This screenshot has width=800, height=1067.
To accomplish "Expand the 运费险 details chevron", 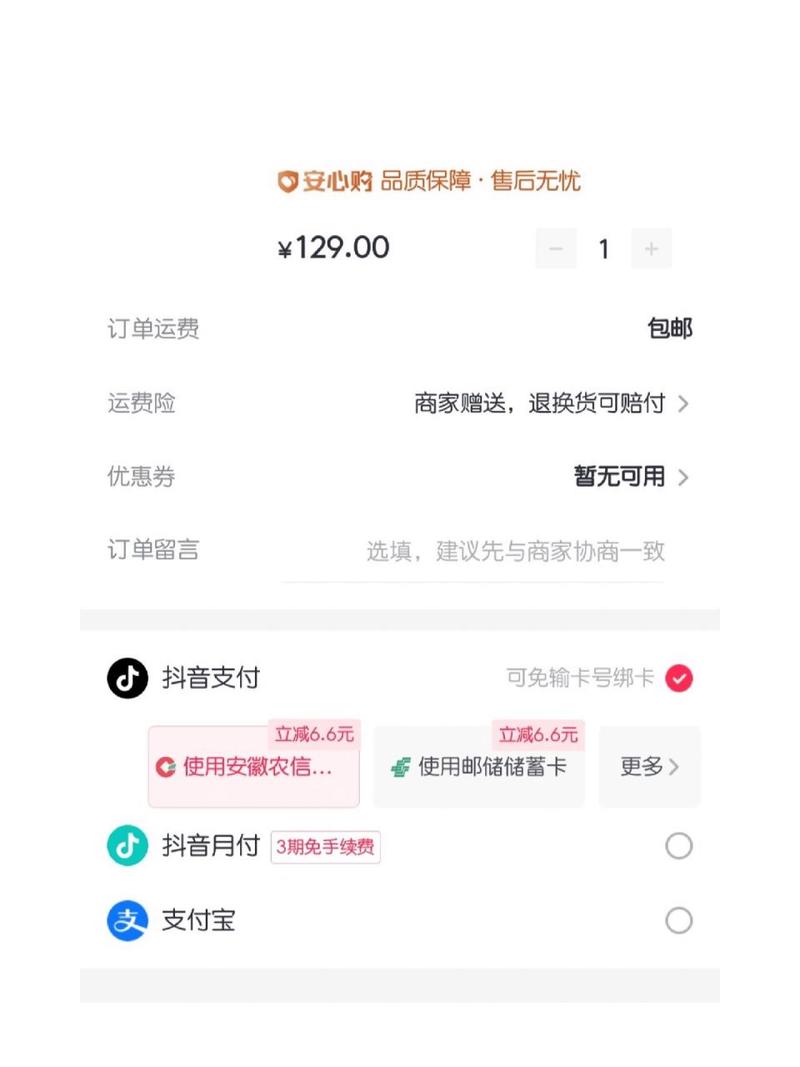I will point(684,404).
